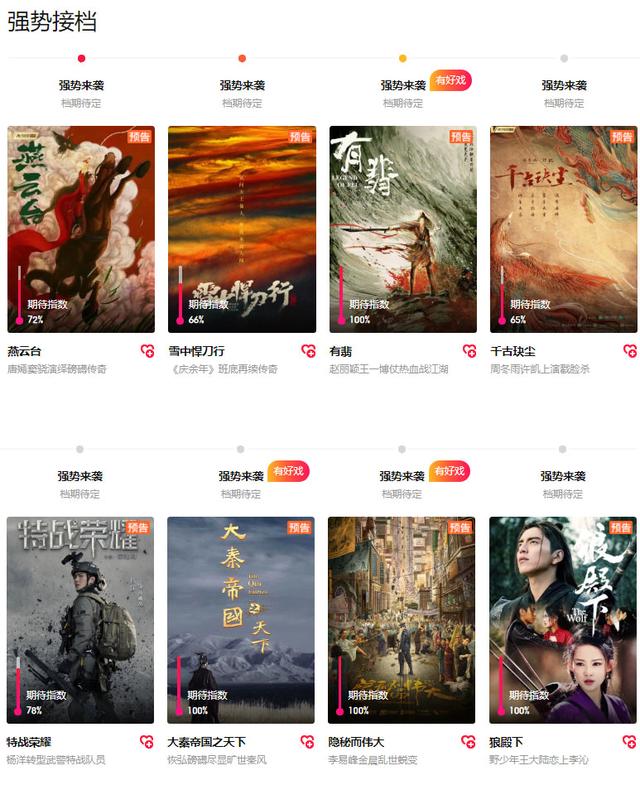The height and width of the screenshot is (785, 640).
Task: Open the 大秦帝国之天下 poster card
Action: pos(241,619)
